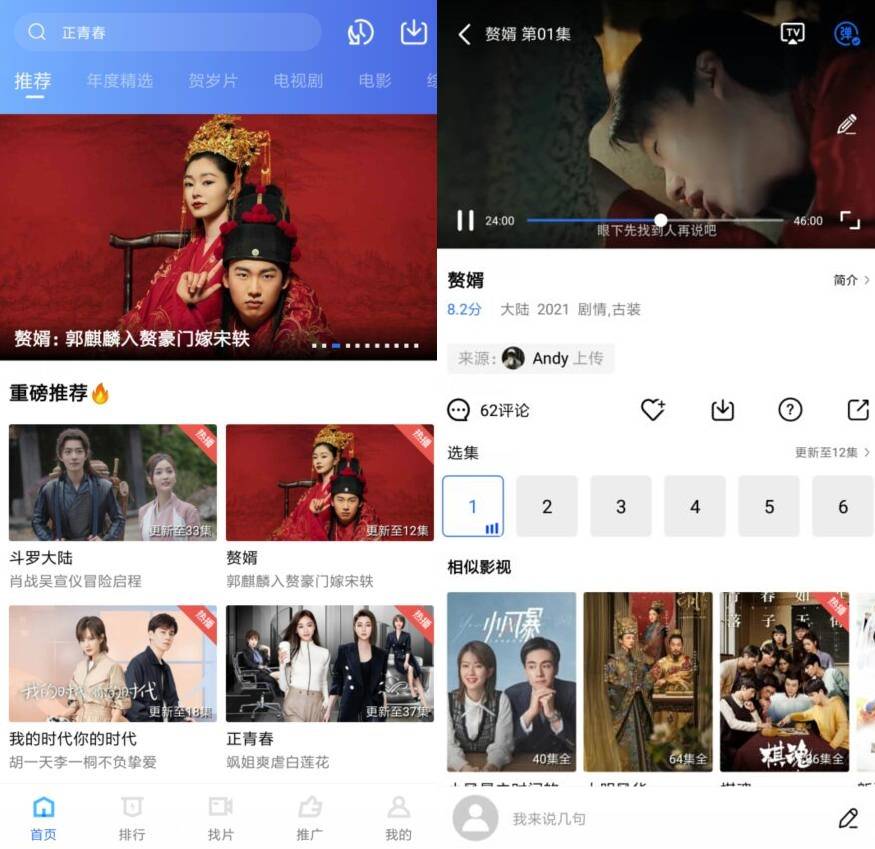The width and height of the screenshot is (875, 849).
Task: Switch to the 电视剧 tab
Action: [x=298, y=81]
